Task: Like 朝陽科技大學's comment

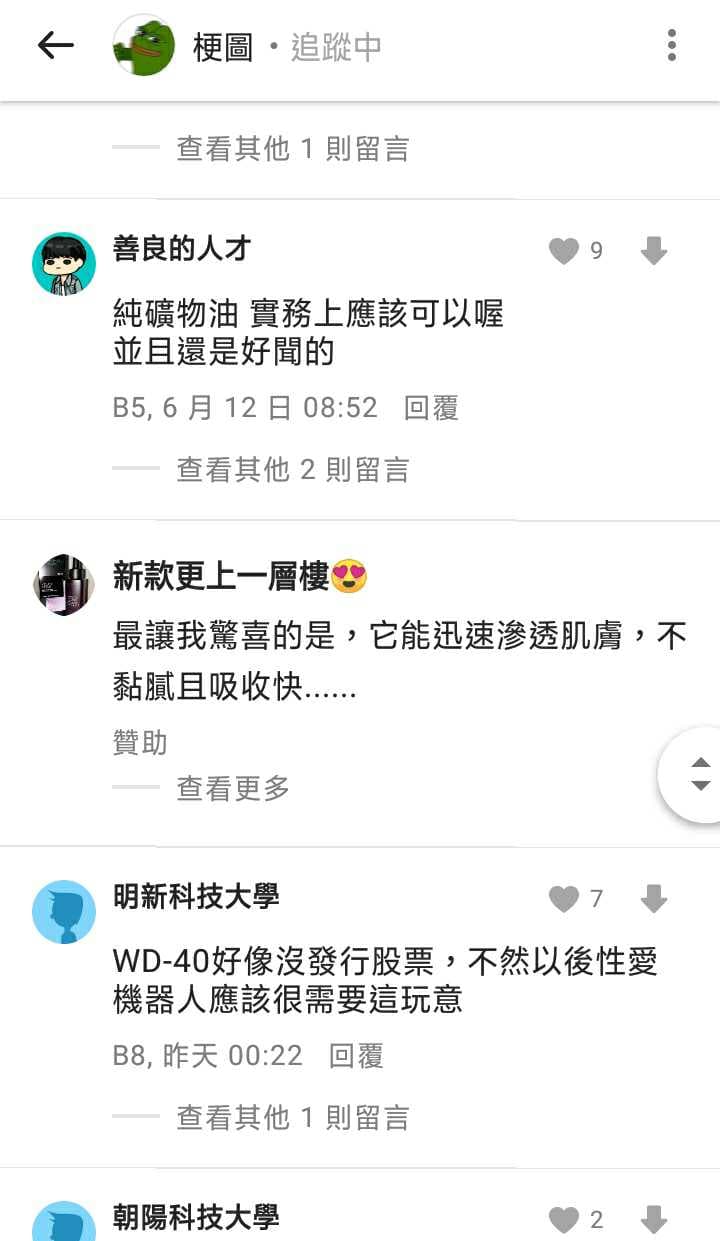Action: 564,1220
